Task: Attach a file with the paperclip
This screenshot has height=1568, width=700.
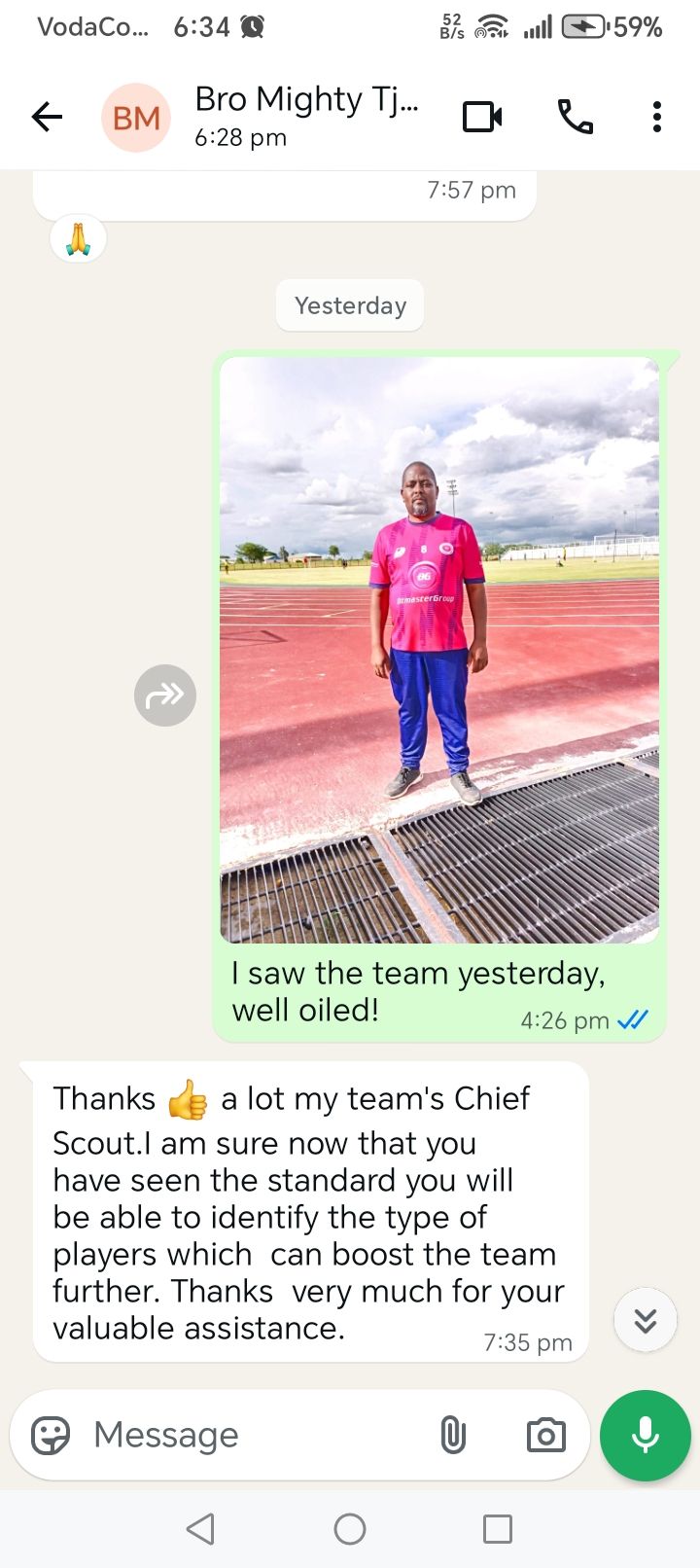Action: pos(453,1435)
